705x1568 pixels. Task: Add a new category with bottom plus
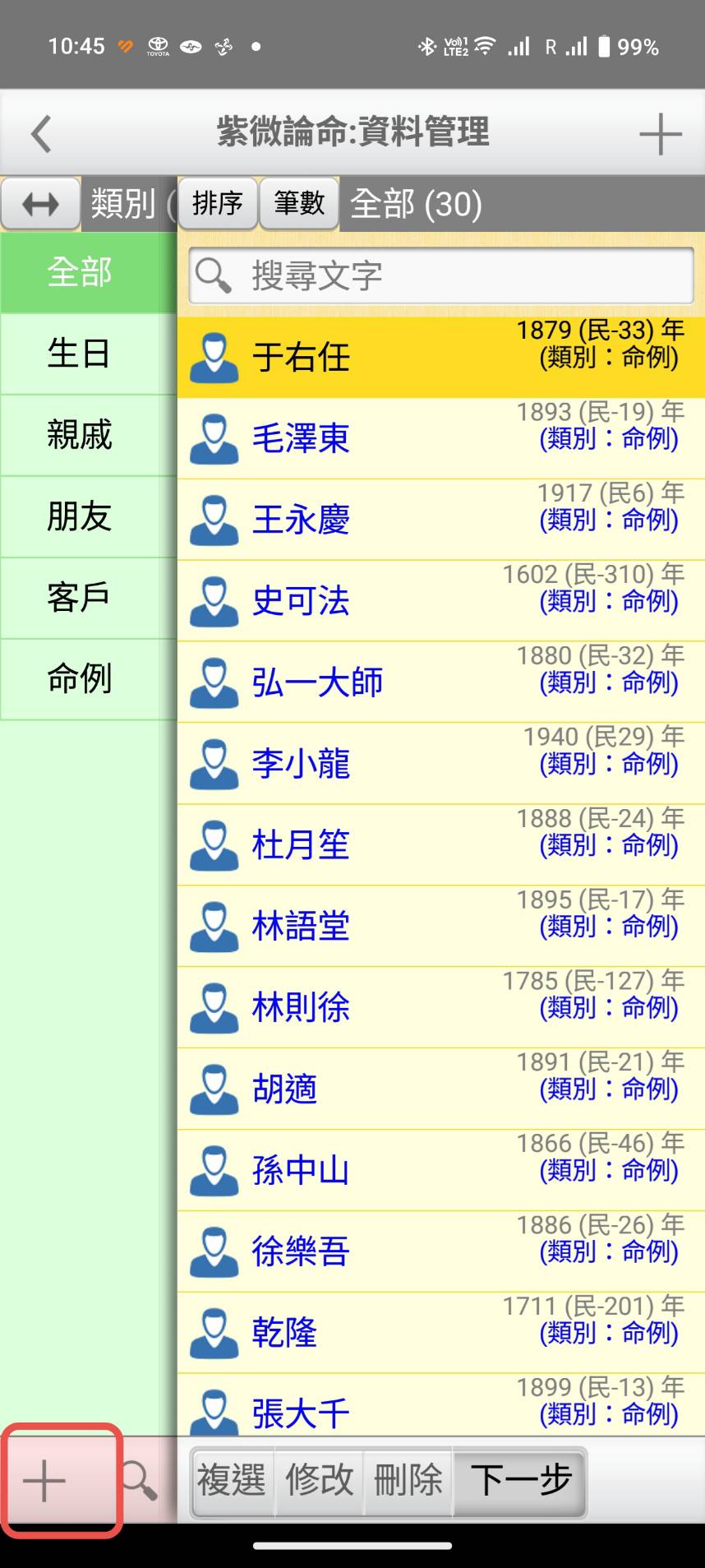pos(44,1482)
